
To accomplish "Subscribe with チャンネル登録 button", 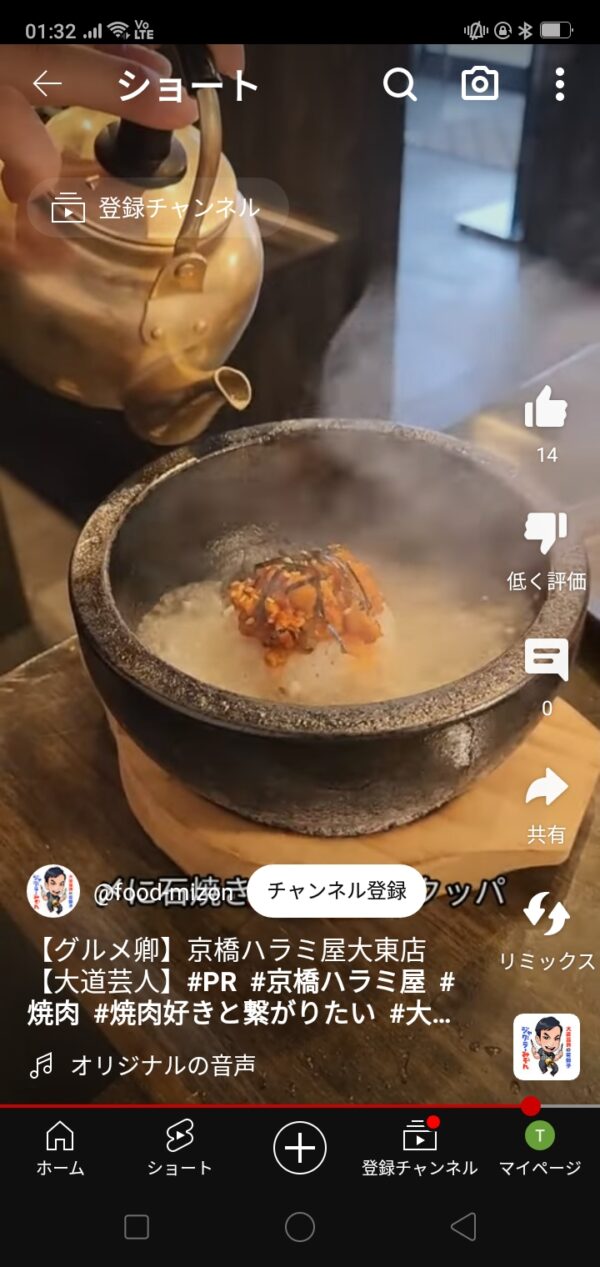I will [x=337, y=890].
